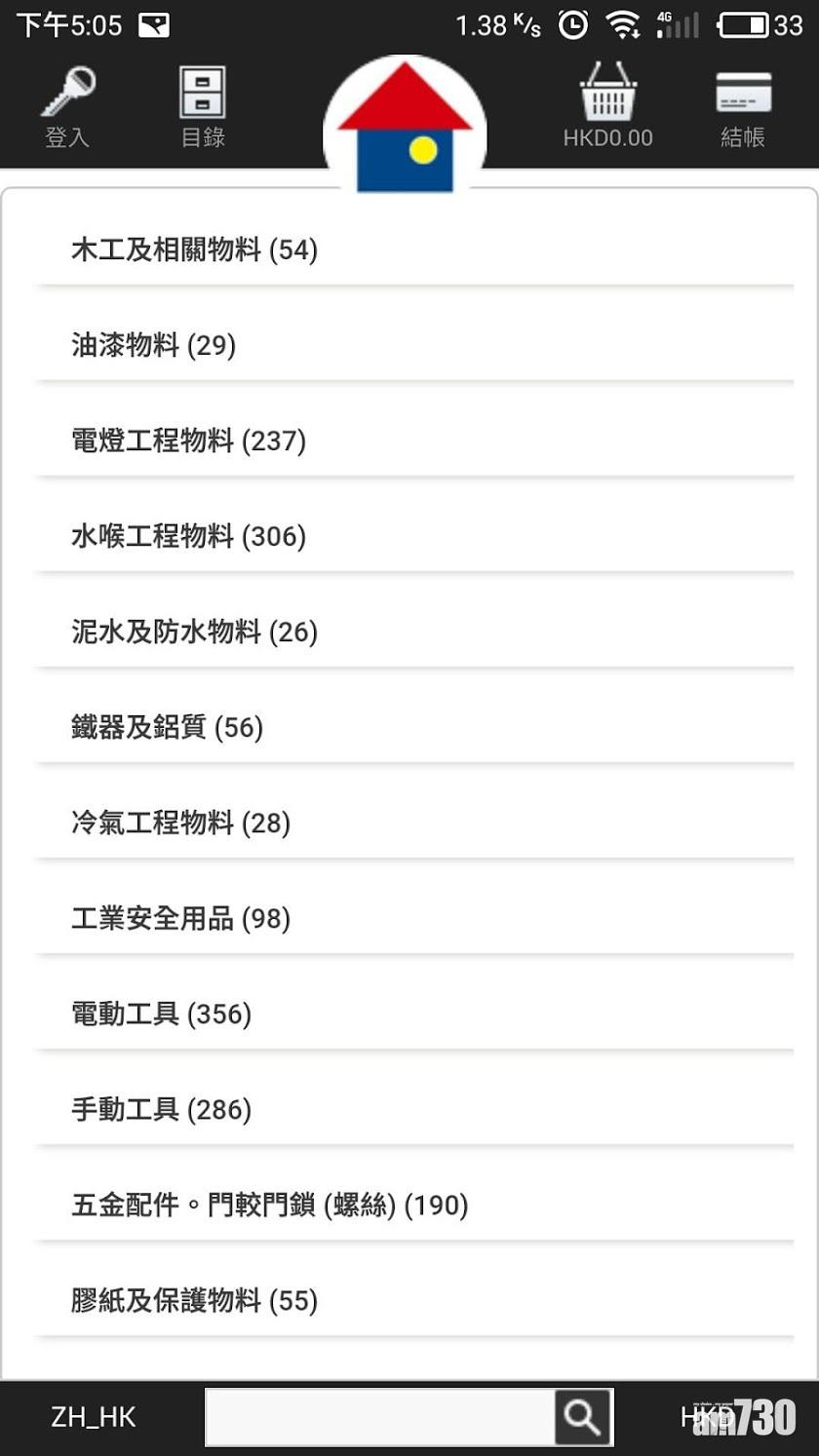This screenshot has width=819, height=1456.
Task: Tap the house logo to go home
Action: (405, 125)
